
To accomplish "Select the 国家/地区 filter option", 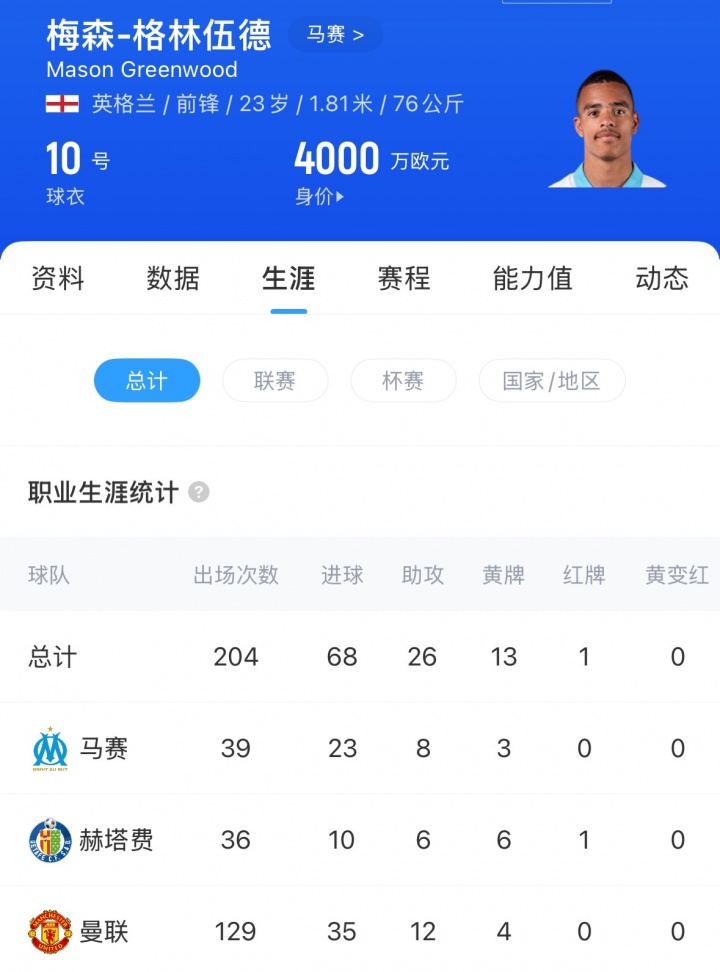I will [x=551, y=381].
